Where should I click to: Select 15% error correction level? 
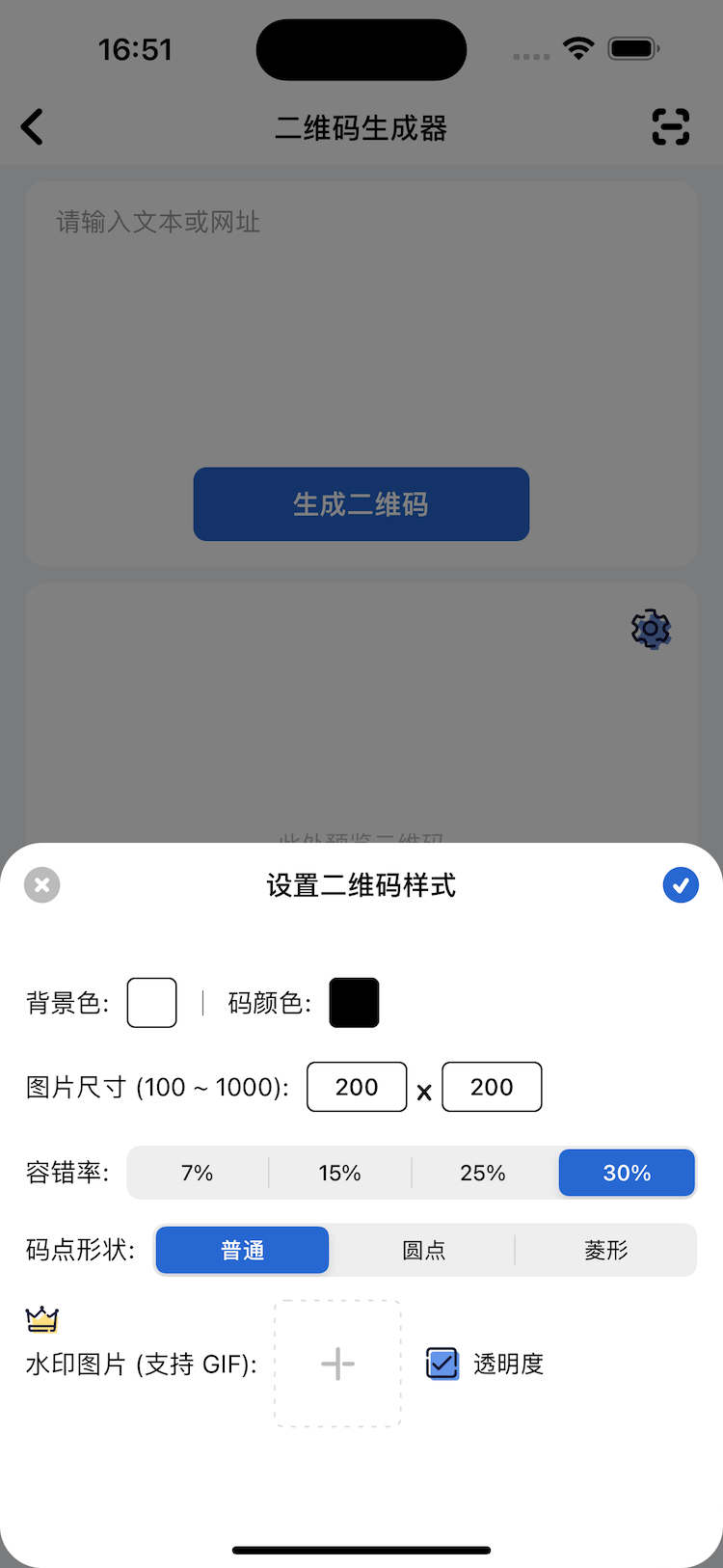(340, 1173)
